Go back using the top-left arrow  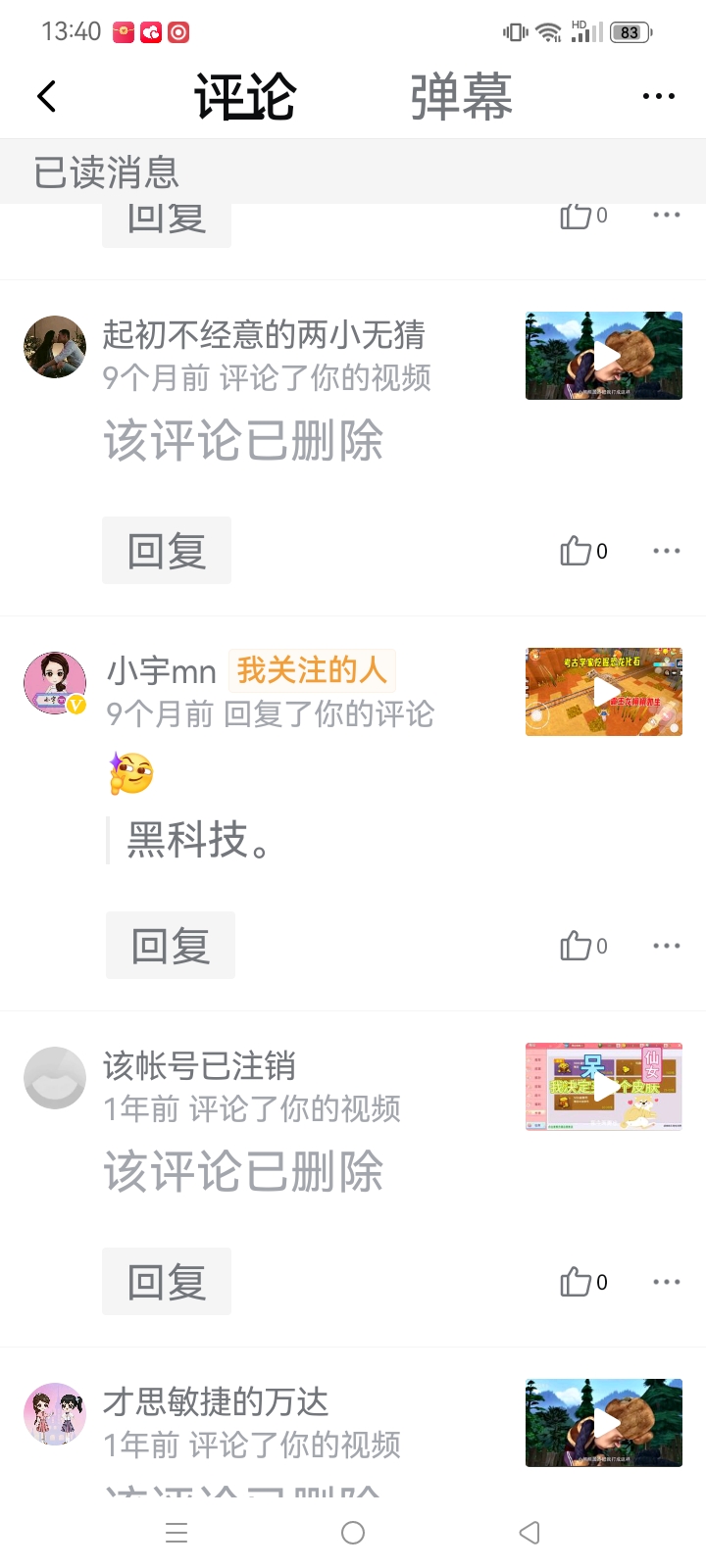point(46,96)
